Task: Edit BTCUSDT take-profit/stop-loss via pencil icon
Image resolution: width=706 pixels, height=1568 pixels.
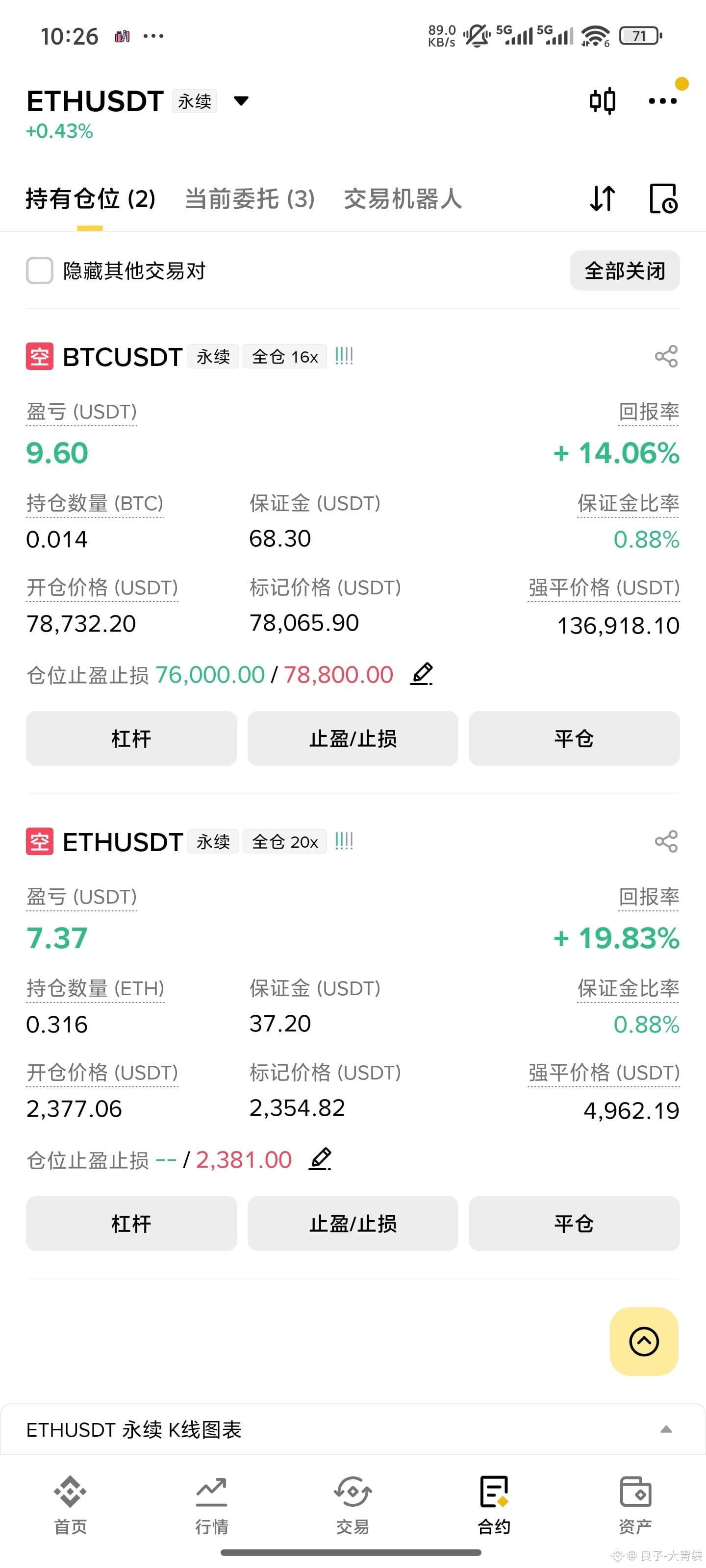Action: click(x=422, y=674)
